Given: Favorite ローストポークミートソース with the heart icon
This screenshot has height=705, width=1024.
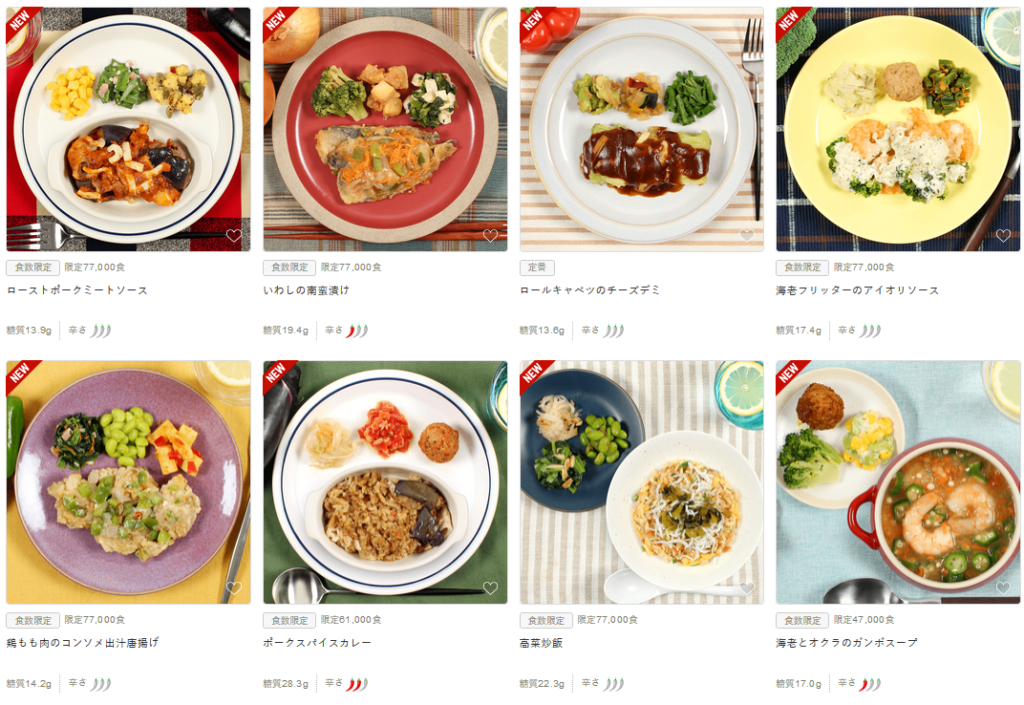Looking at the screenshot, I should coord(233,236).
